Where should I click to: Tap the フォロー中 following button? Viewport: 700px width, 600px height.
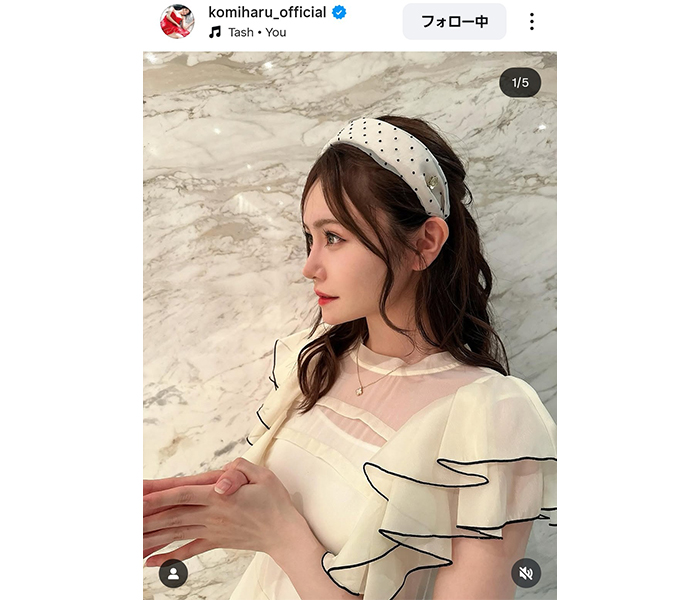point(454,22)
